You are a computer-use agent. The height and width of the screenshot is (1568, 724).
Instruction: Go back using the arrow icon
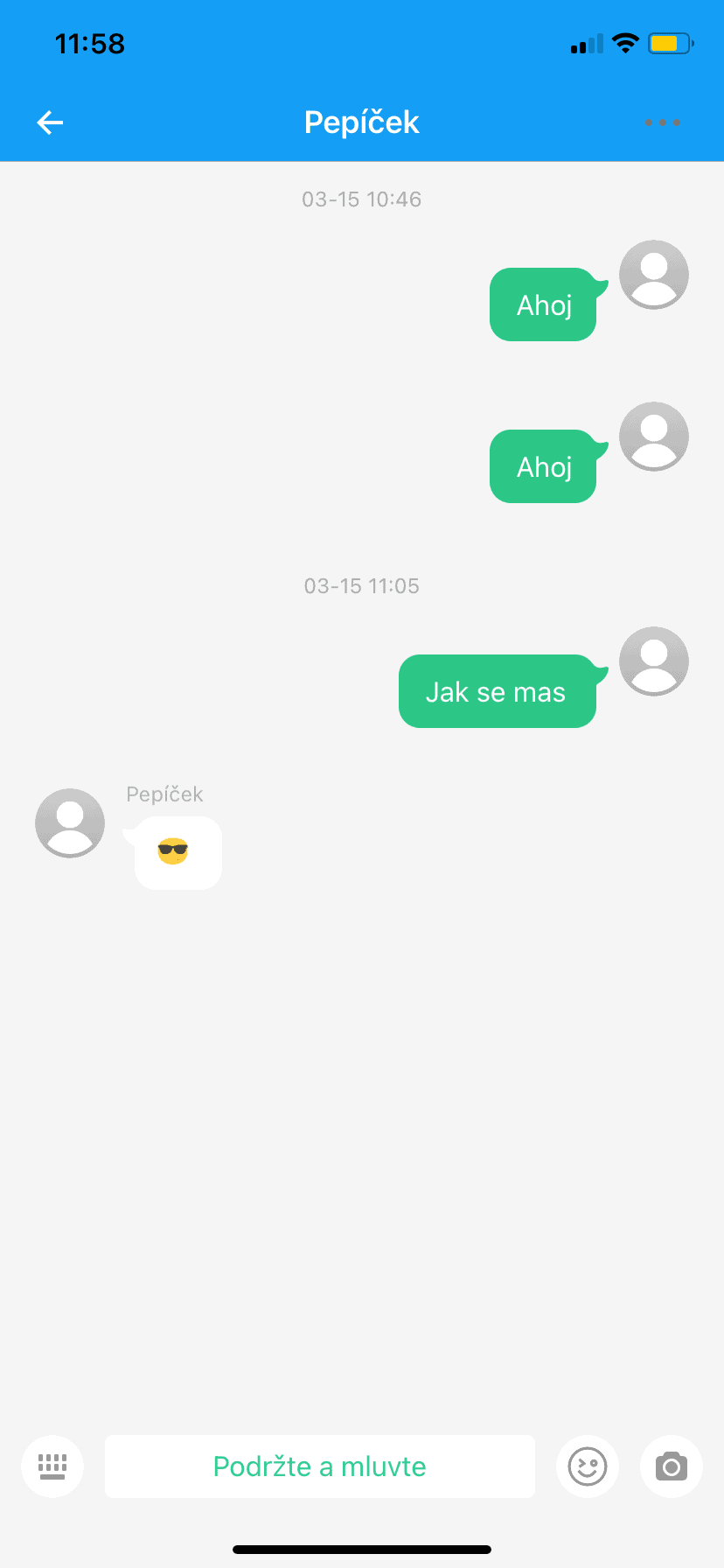50,122
